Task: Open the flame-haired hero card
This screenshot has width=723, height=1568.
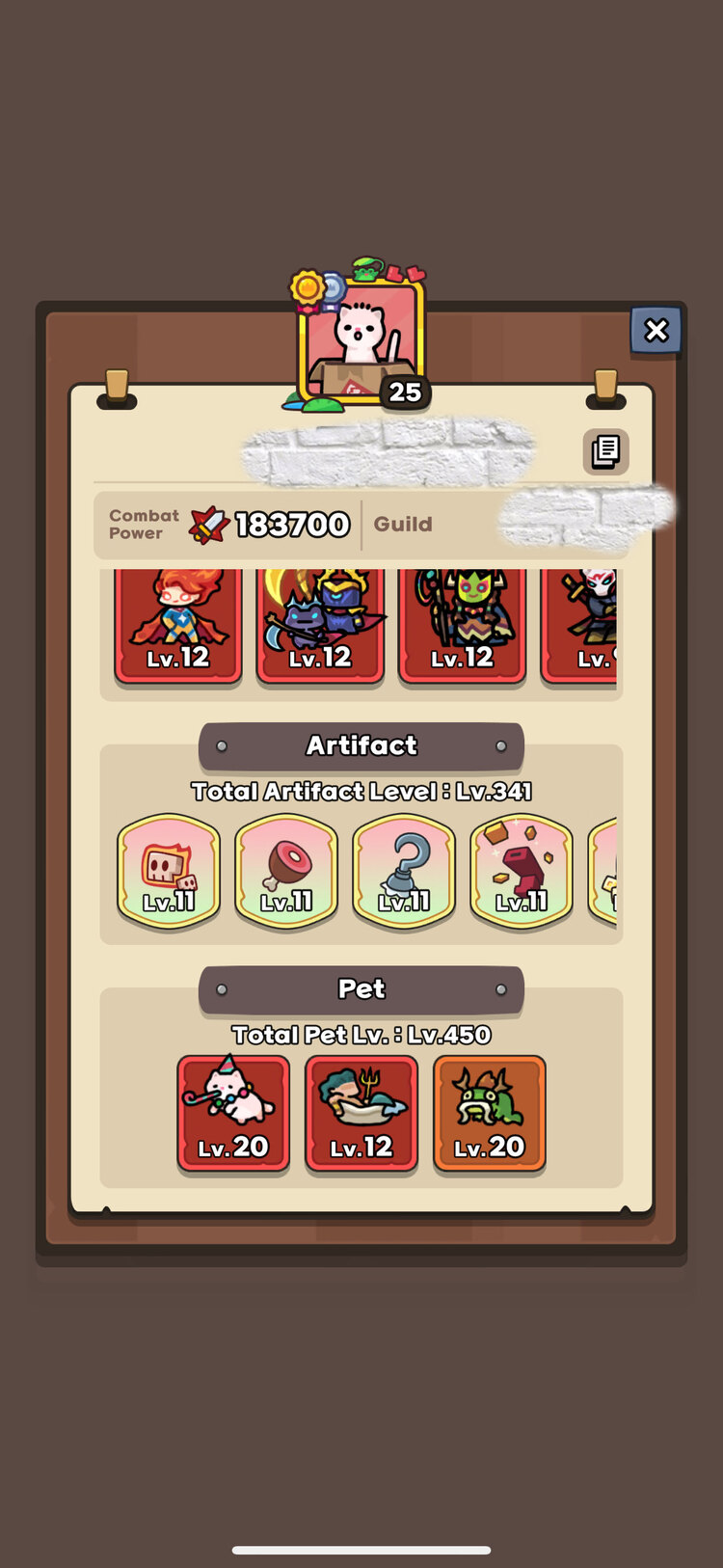Action: [178, 624]
